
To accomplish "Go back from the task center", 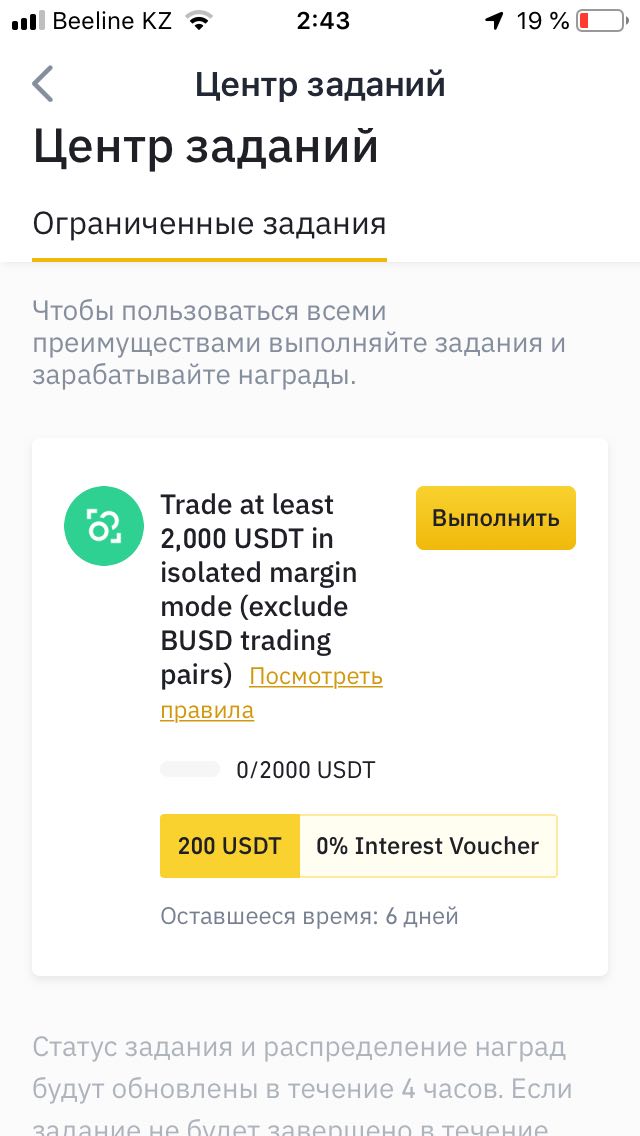I will pyautogui.click(x=43, y=84).
